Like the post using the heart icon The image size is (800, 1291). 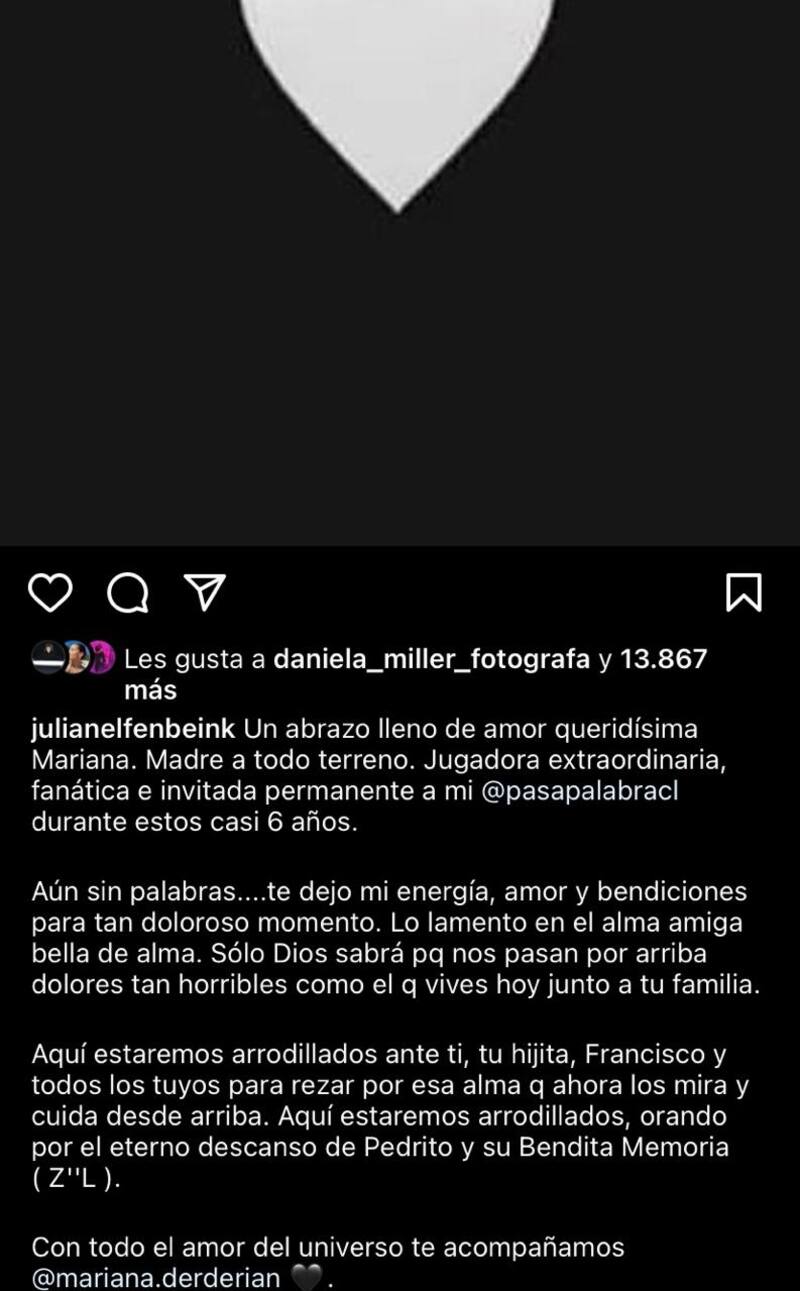click(52, 594)
